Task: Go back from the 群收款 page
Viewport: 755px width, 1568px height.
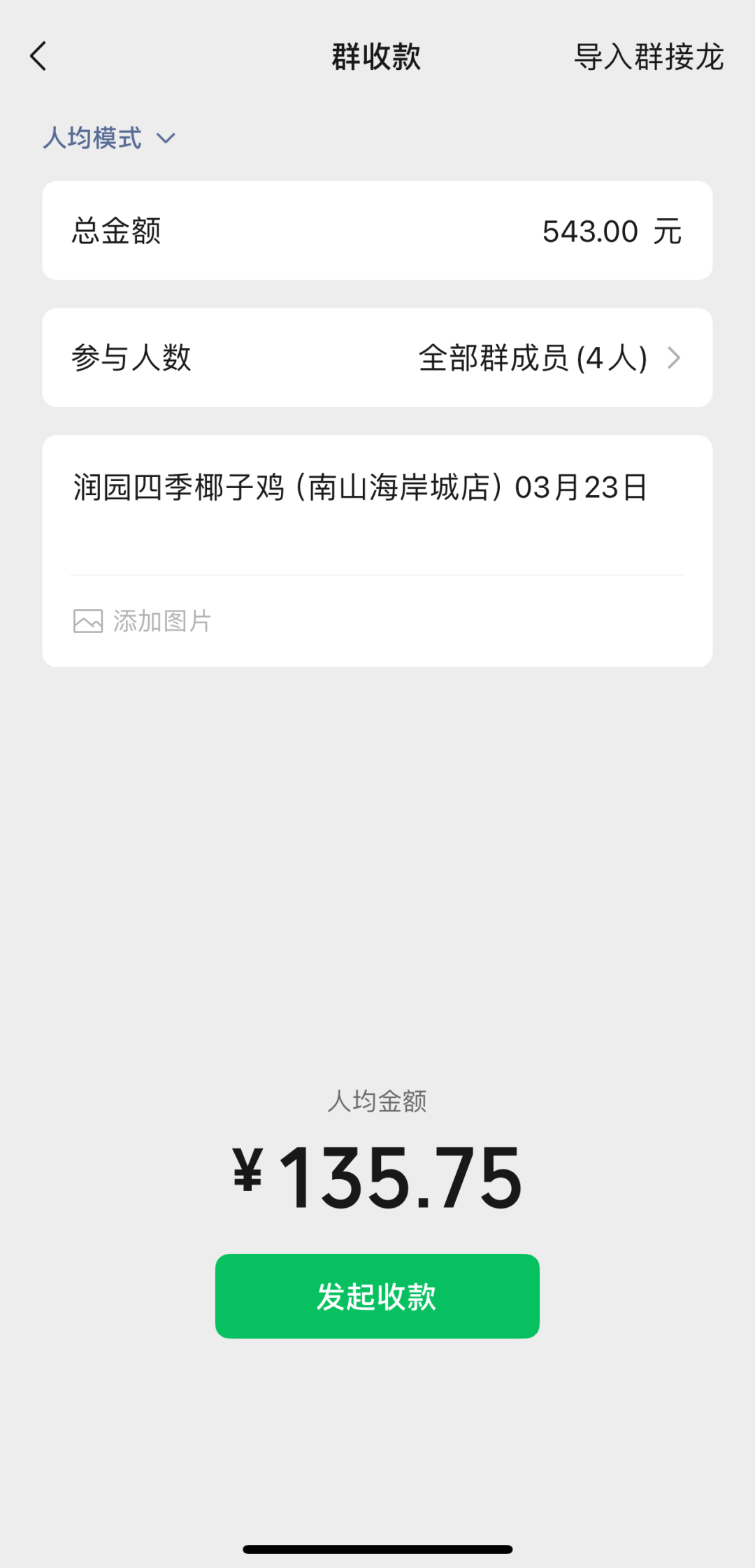Action: [38, 56]
